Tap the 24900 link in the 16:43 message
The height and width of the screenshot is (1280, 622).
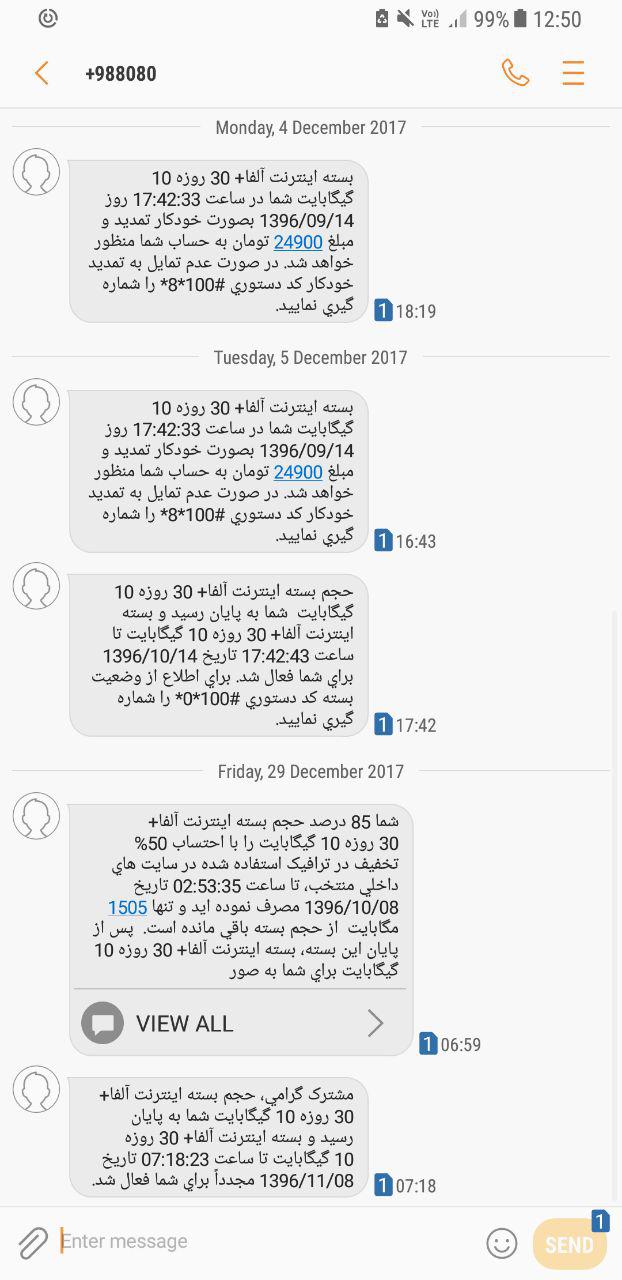[x=298, y=472]
